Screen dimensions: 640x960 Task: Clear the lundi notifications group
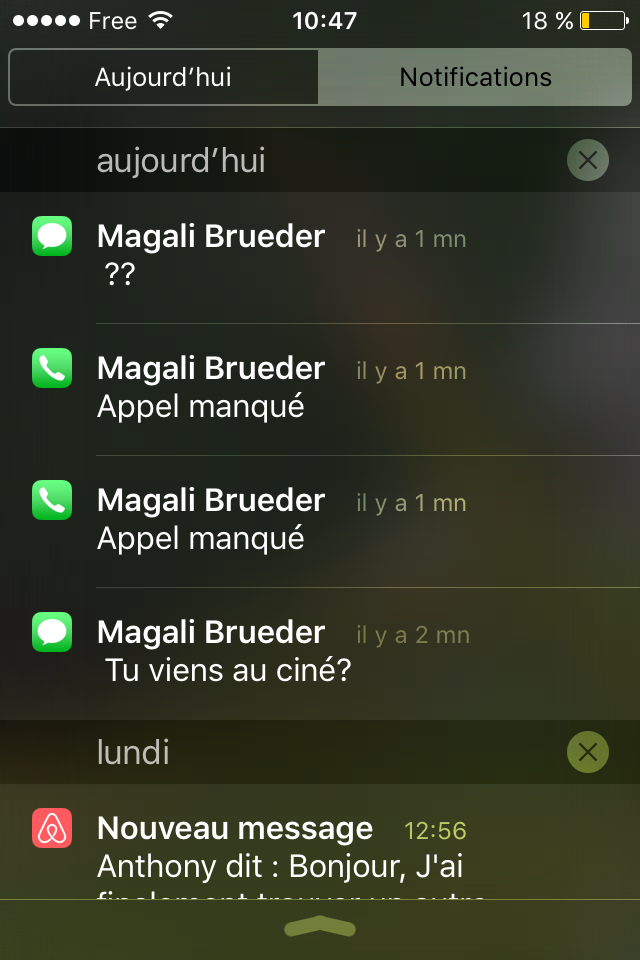587,752
